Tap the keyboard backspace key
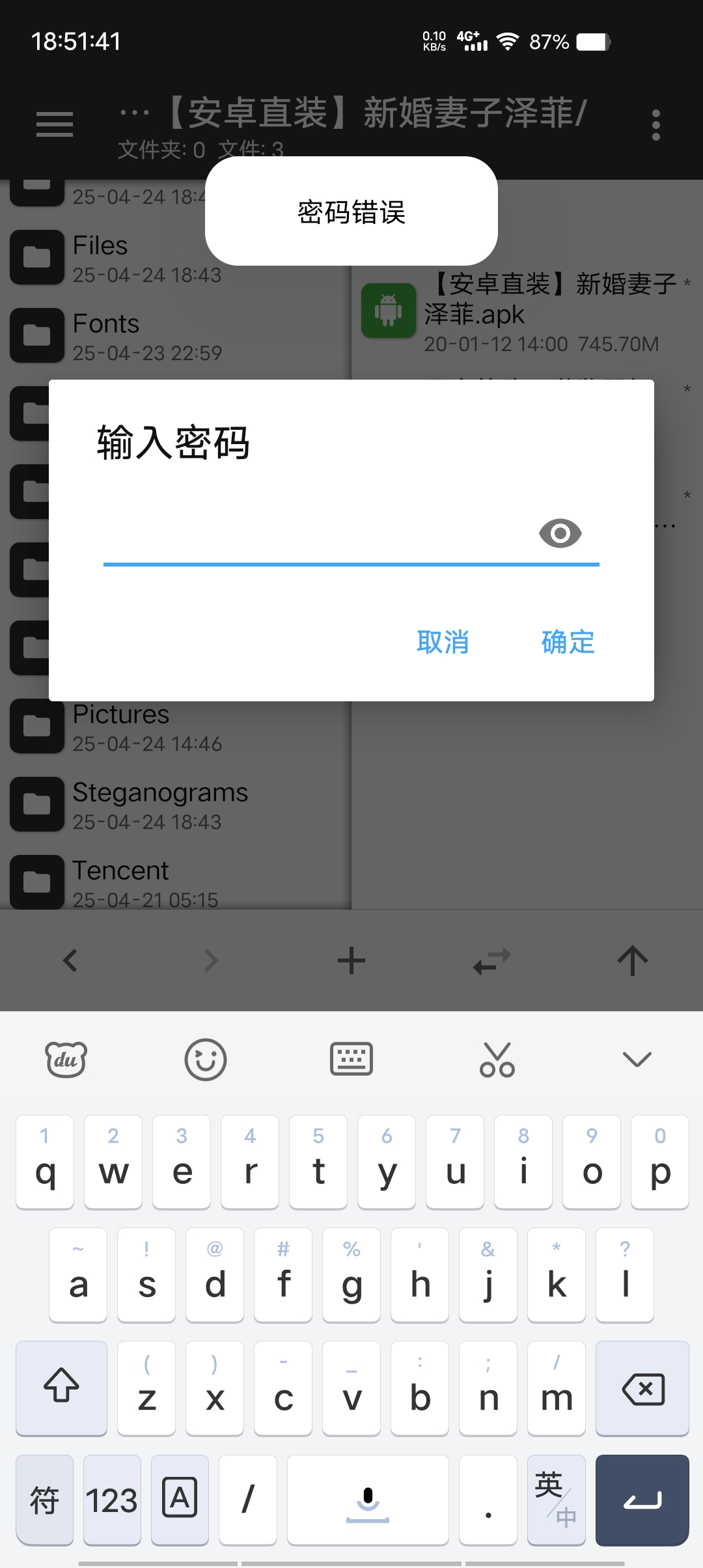The width and height of the screenshot is (703, 1568). (x=642, y=1388)
